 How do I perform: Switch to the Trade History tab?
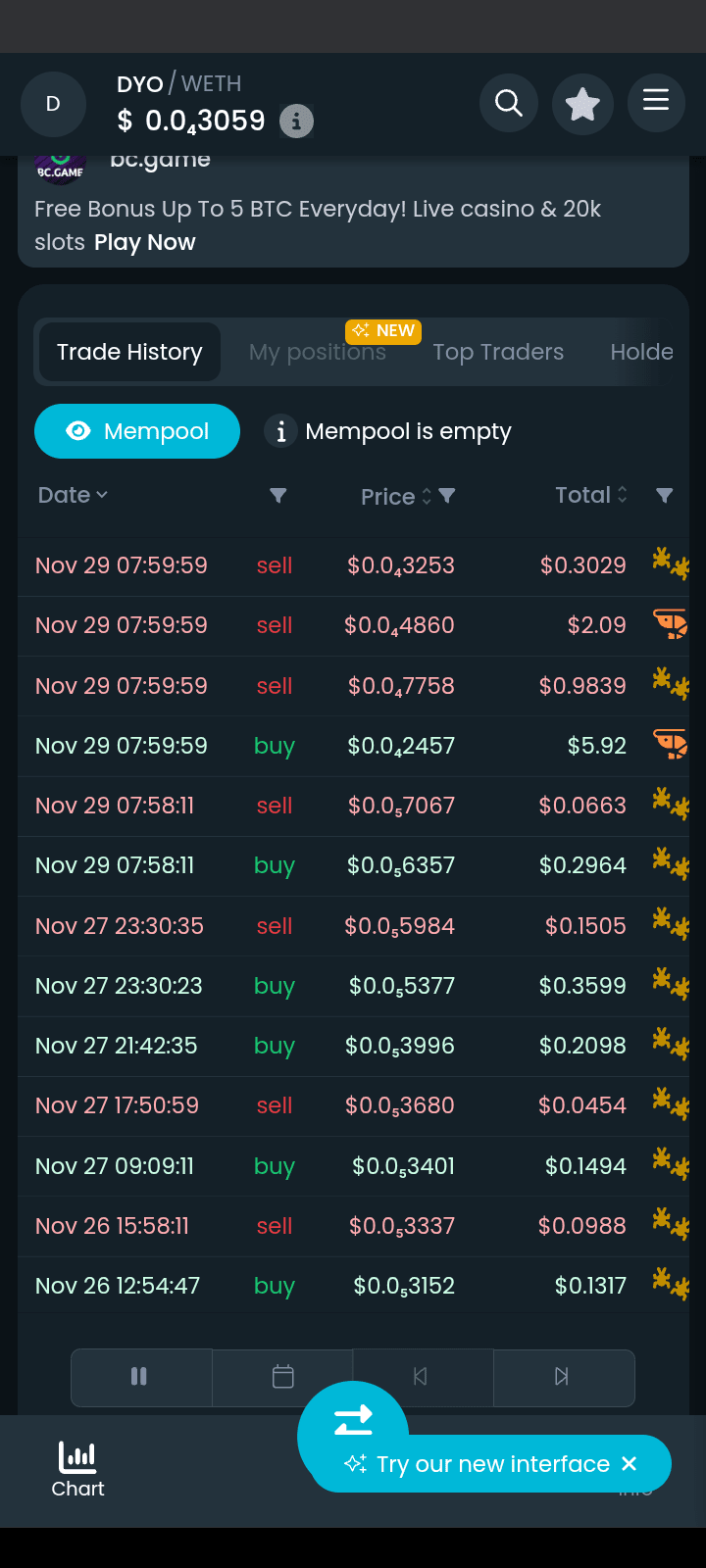129,352
